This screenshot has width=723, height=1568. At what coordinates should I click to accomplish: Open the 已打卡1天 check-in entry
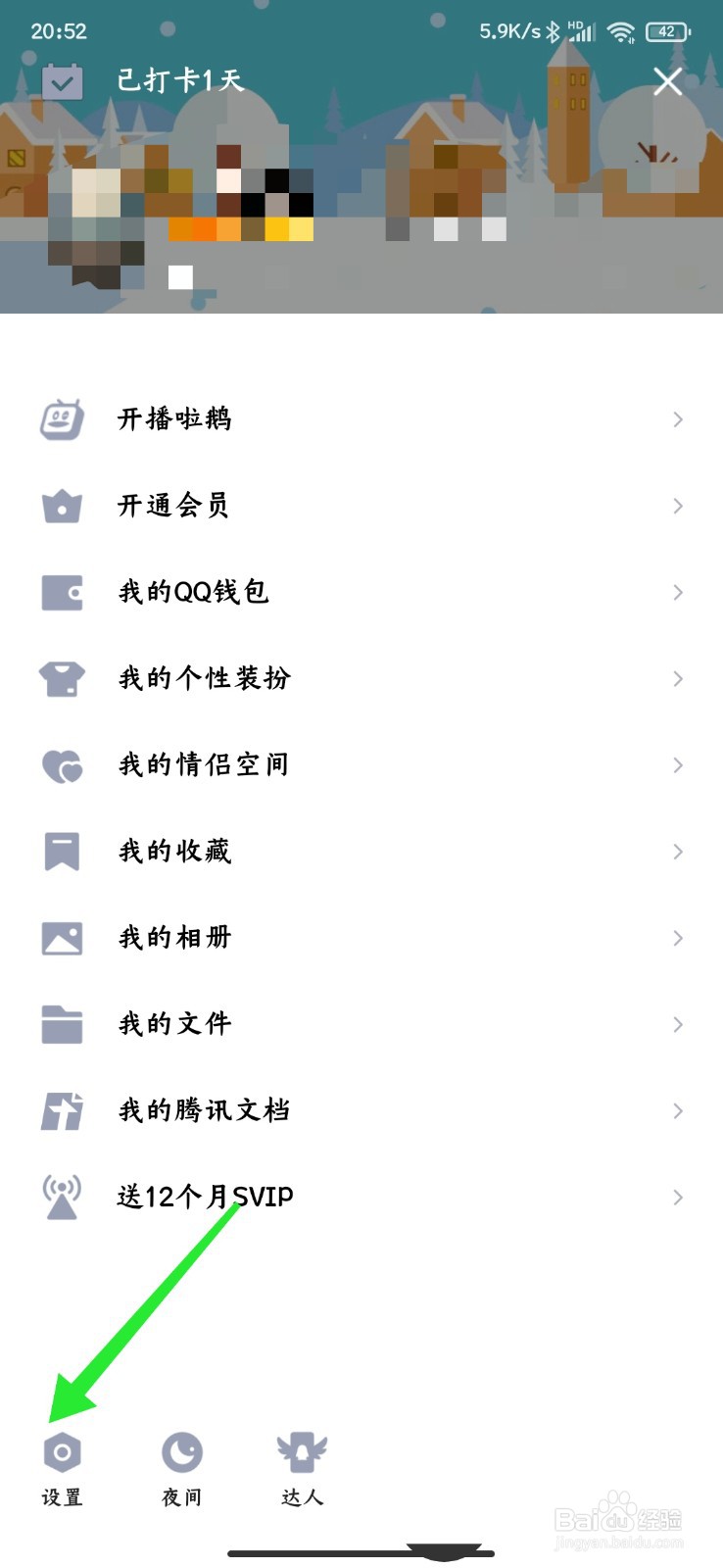tap(143, 80)
